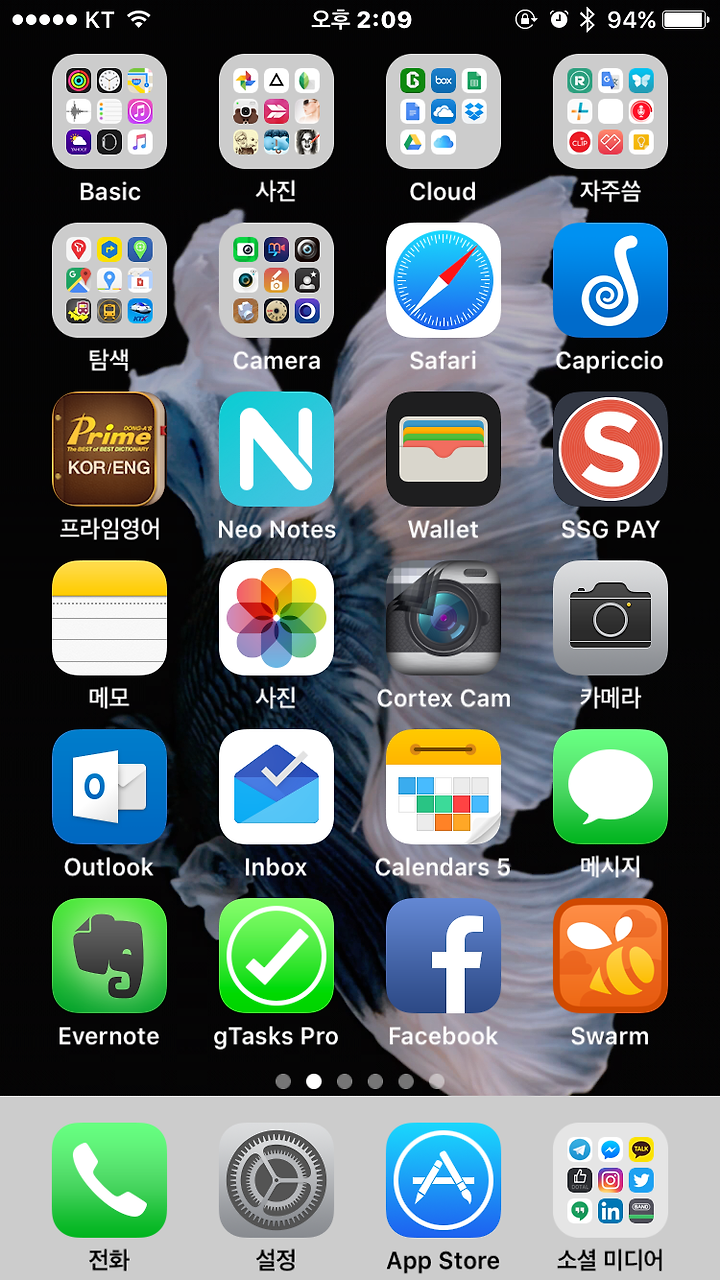Launch Neo Notes
This screenshot has height=1280, width=720.
click(x=276, y=449)
